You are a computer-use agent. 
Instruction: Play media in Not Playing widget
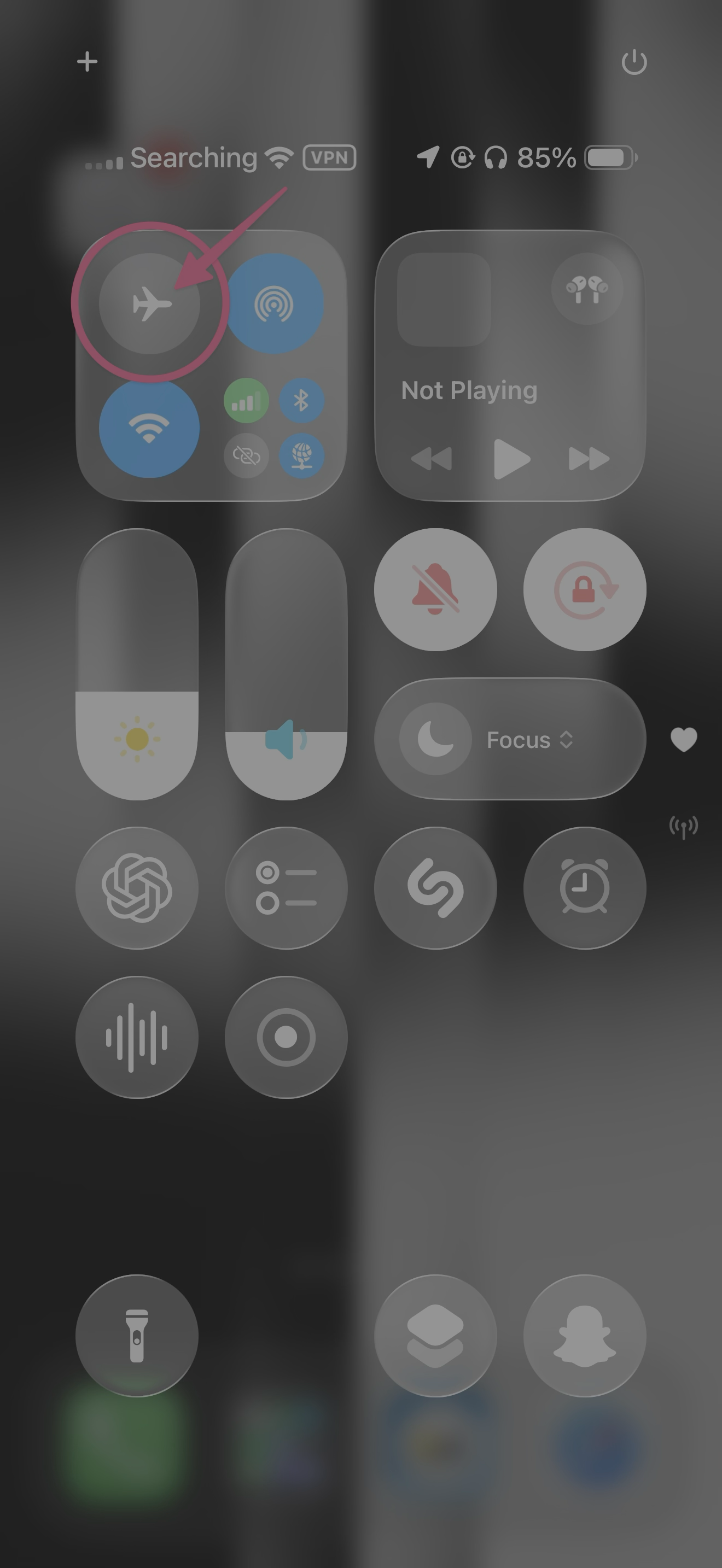click(511, 458)
